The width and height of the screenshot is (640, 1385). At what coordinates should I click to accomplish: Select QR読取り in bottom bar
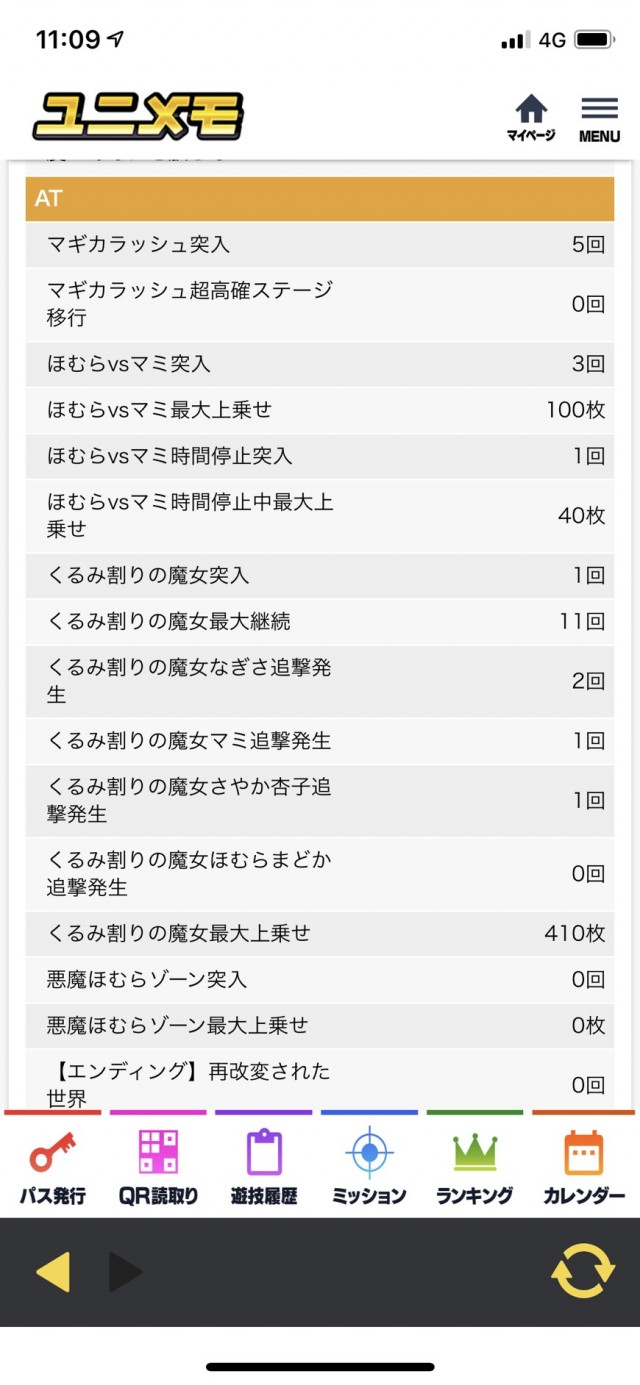coord(158,1166)
